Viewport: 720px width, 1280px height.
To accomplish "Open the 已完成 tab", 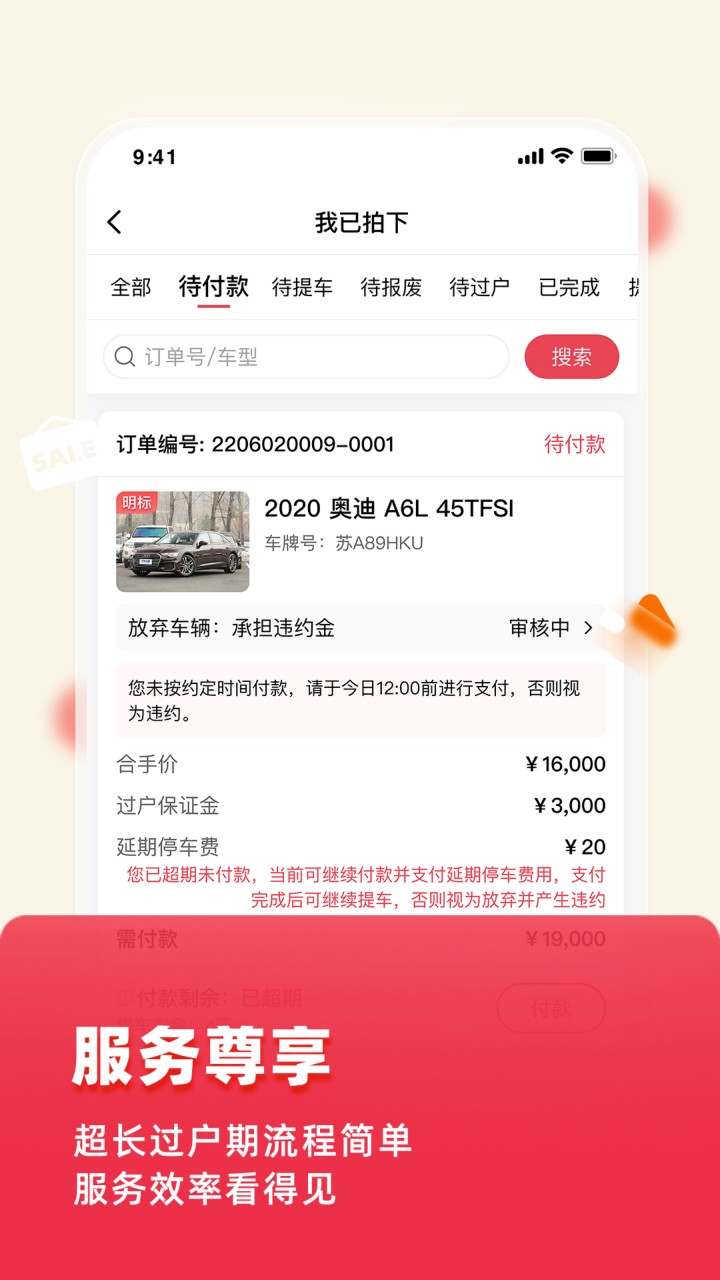I will tap(567, 288).
